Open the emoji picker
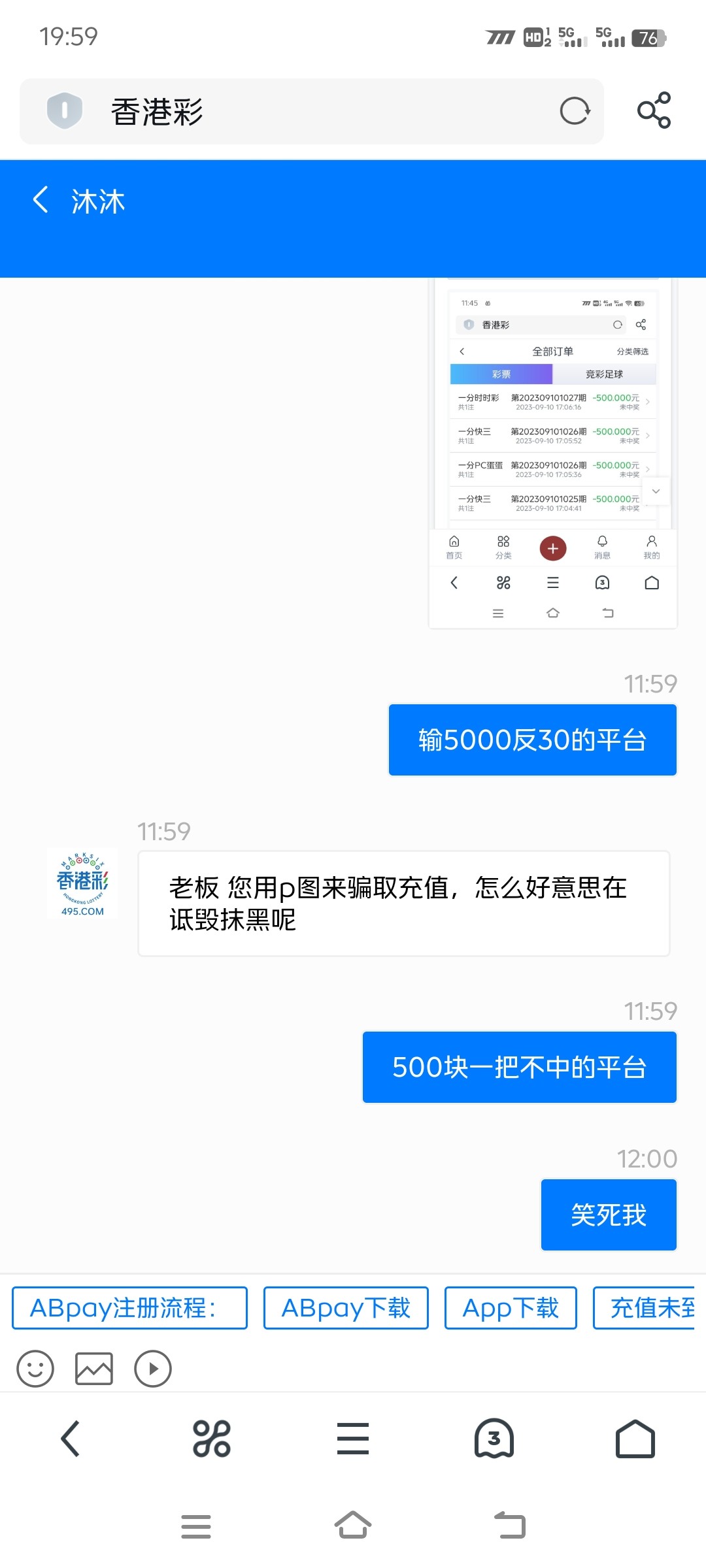 tap(35, 1368)
